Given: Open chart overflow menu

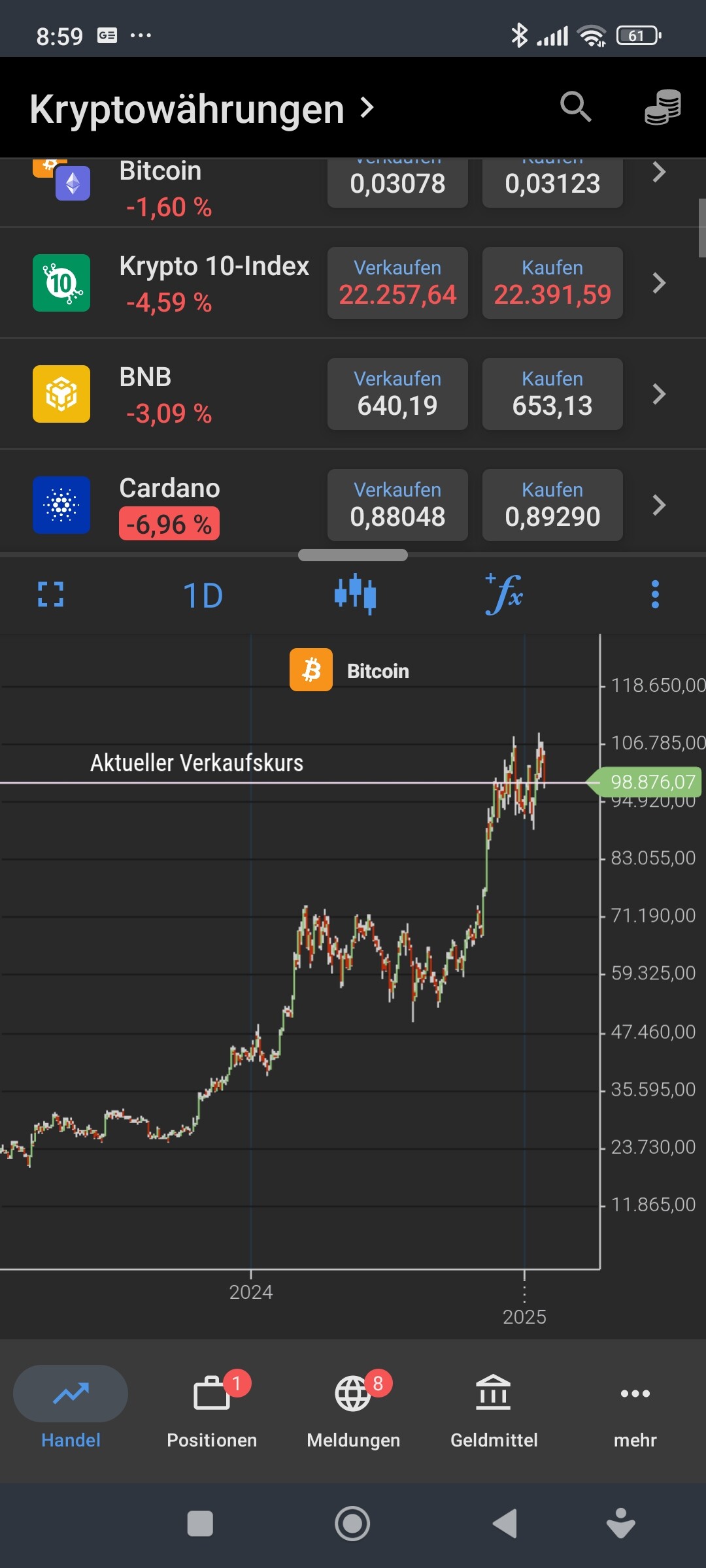Looking at the screenshot, I should (x=655, y=595).
